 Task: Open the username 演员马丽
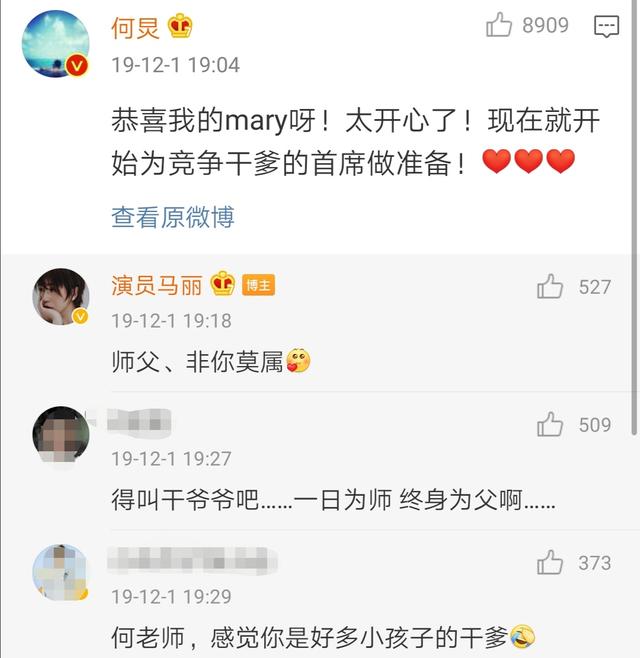pos(157,285)
